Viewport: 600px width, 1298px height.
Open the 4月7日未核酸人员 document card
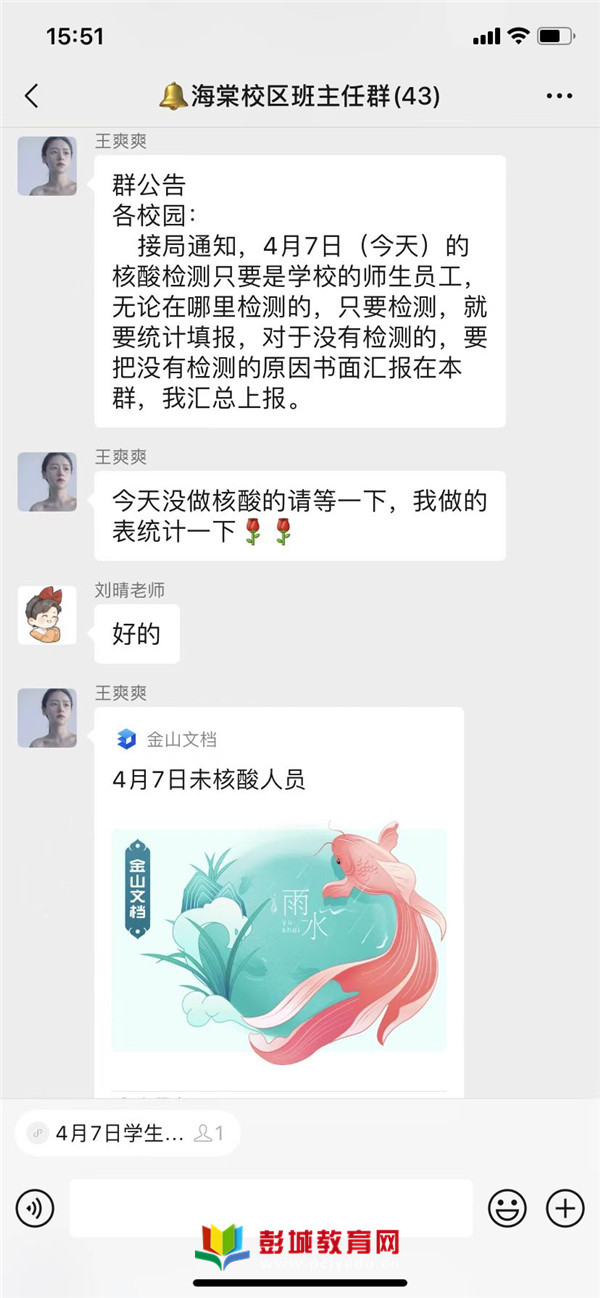pyautogui.click(x=279, y=900)
